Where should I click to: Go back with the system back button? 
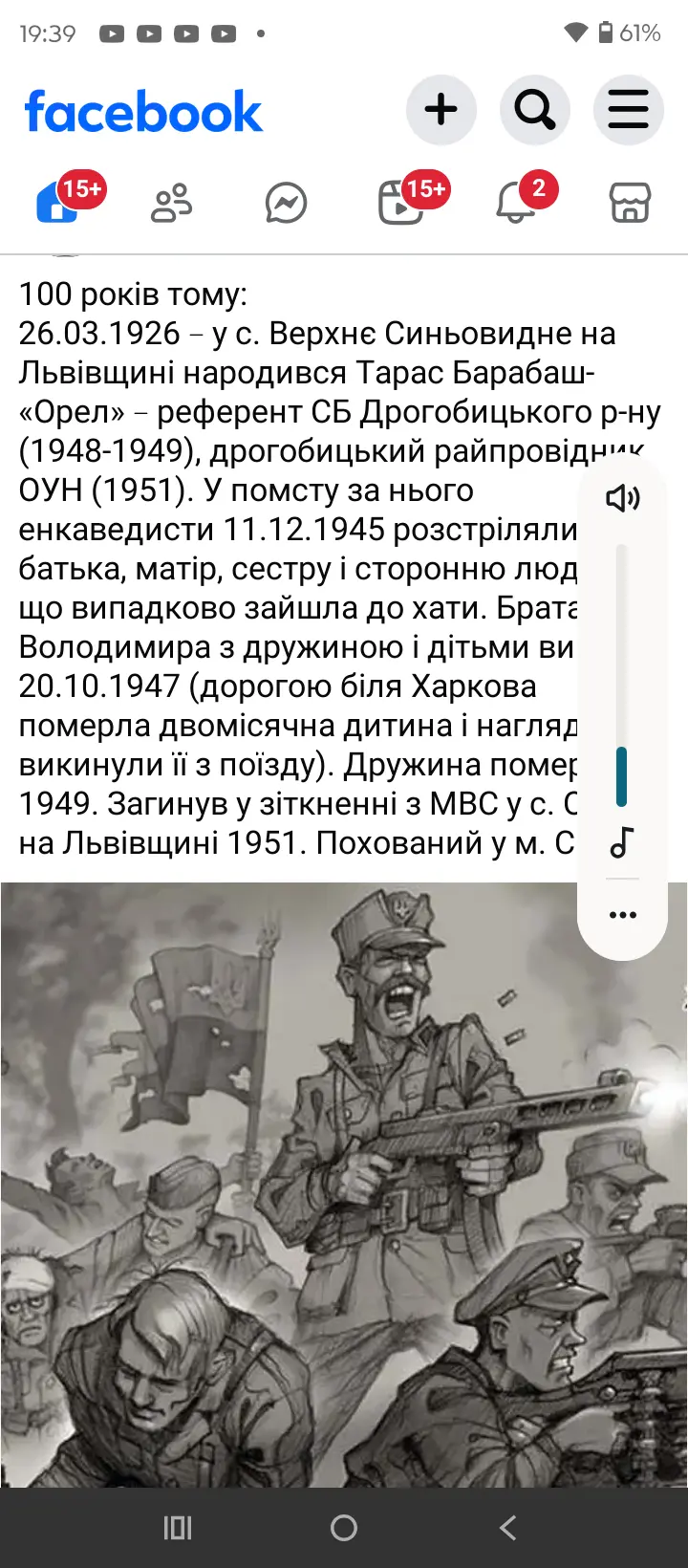(x=508, y=1528)
